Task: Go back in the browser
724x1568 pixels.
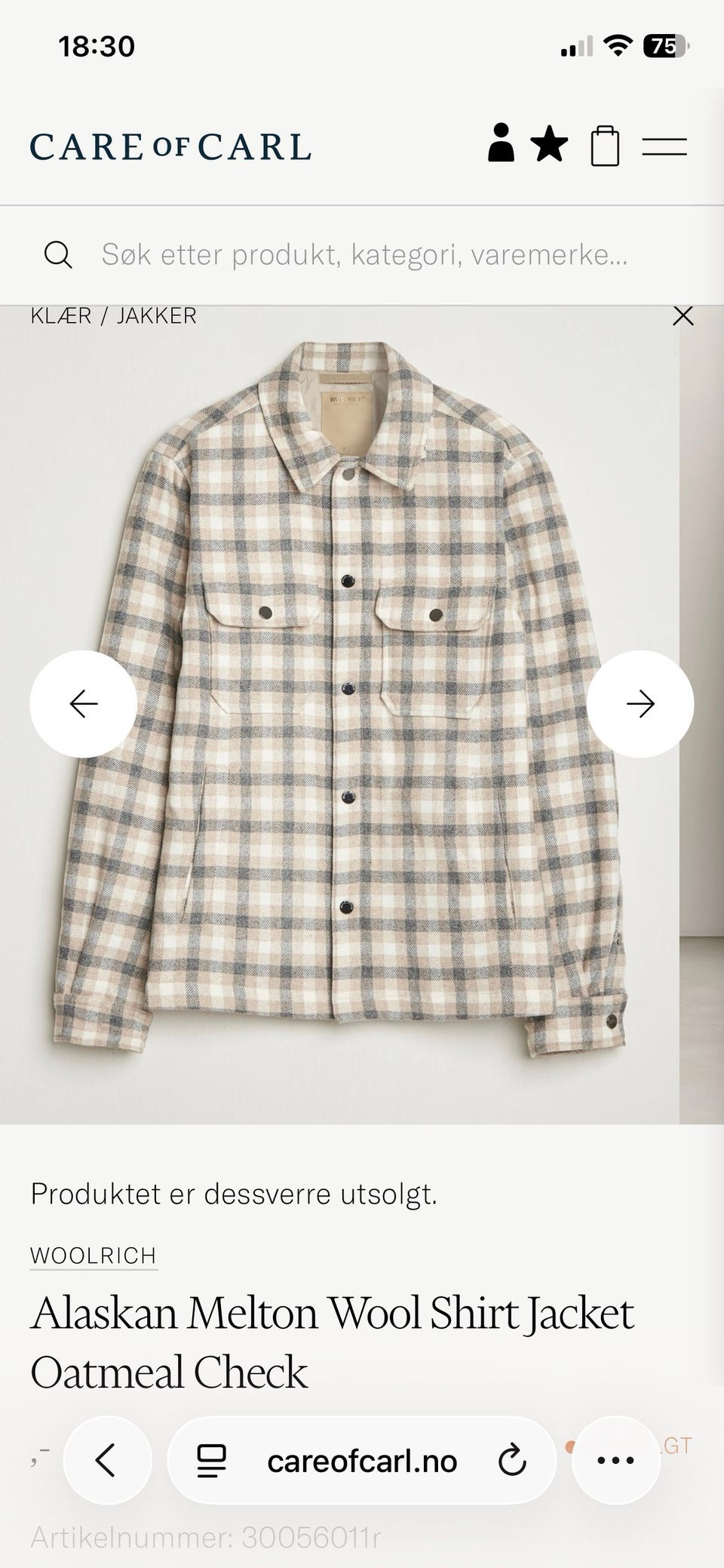Action: pyautogui.click(x=107, y=1461)
